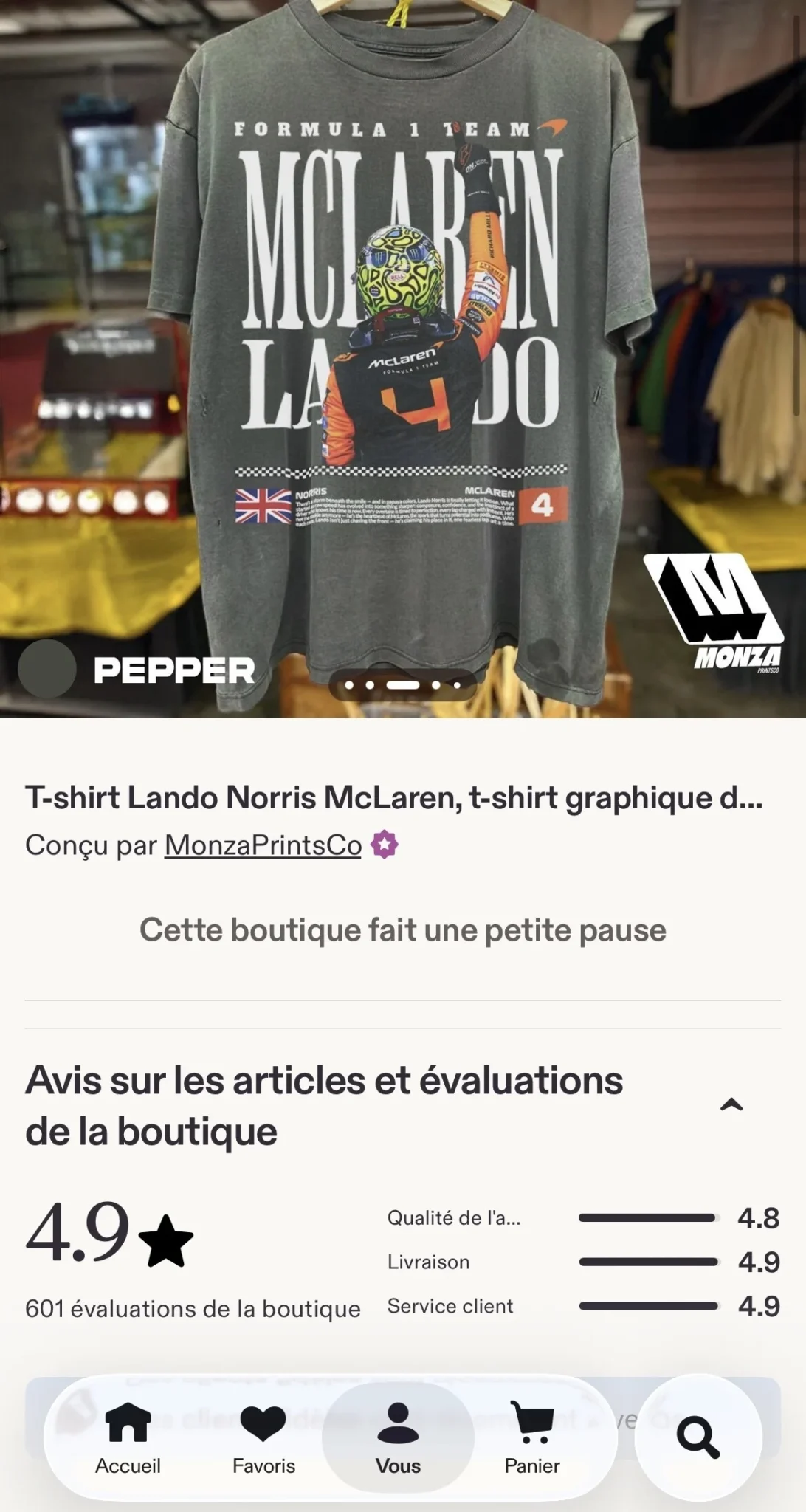Switch to the Favoris tab

[x=263, y=1438]
